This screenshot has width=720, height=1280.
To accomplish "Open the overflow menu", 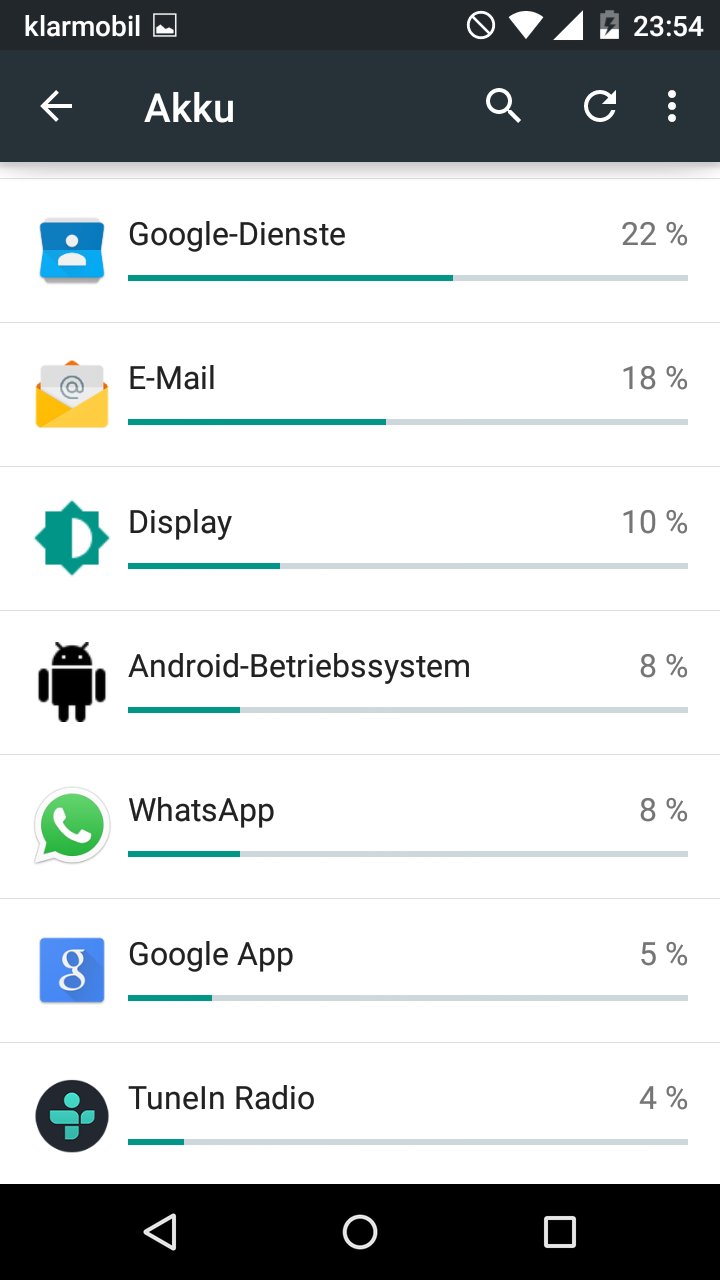I will click(x=672, y=106).
